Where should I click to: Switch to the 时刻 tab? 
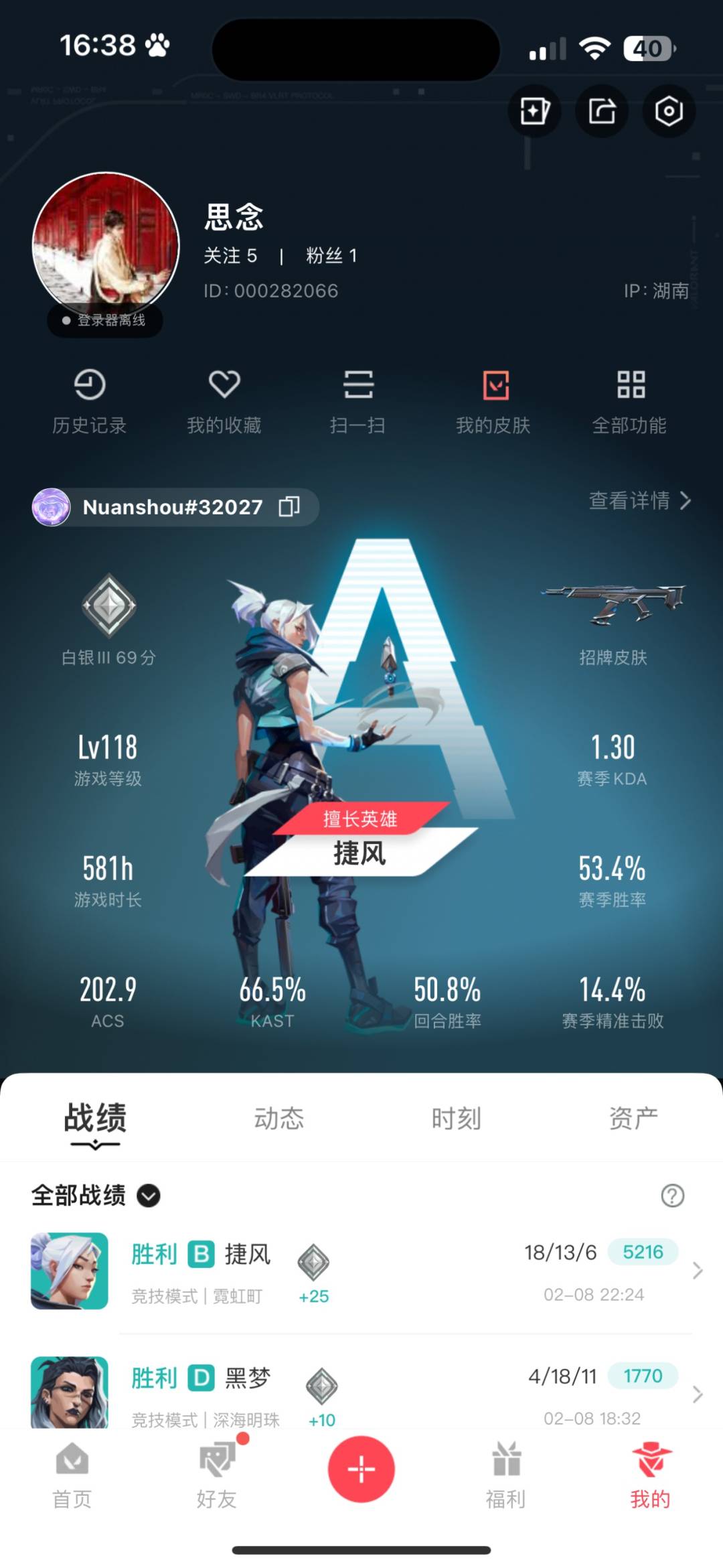point(457,1119)
